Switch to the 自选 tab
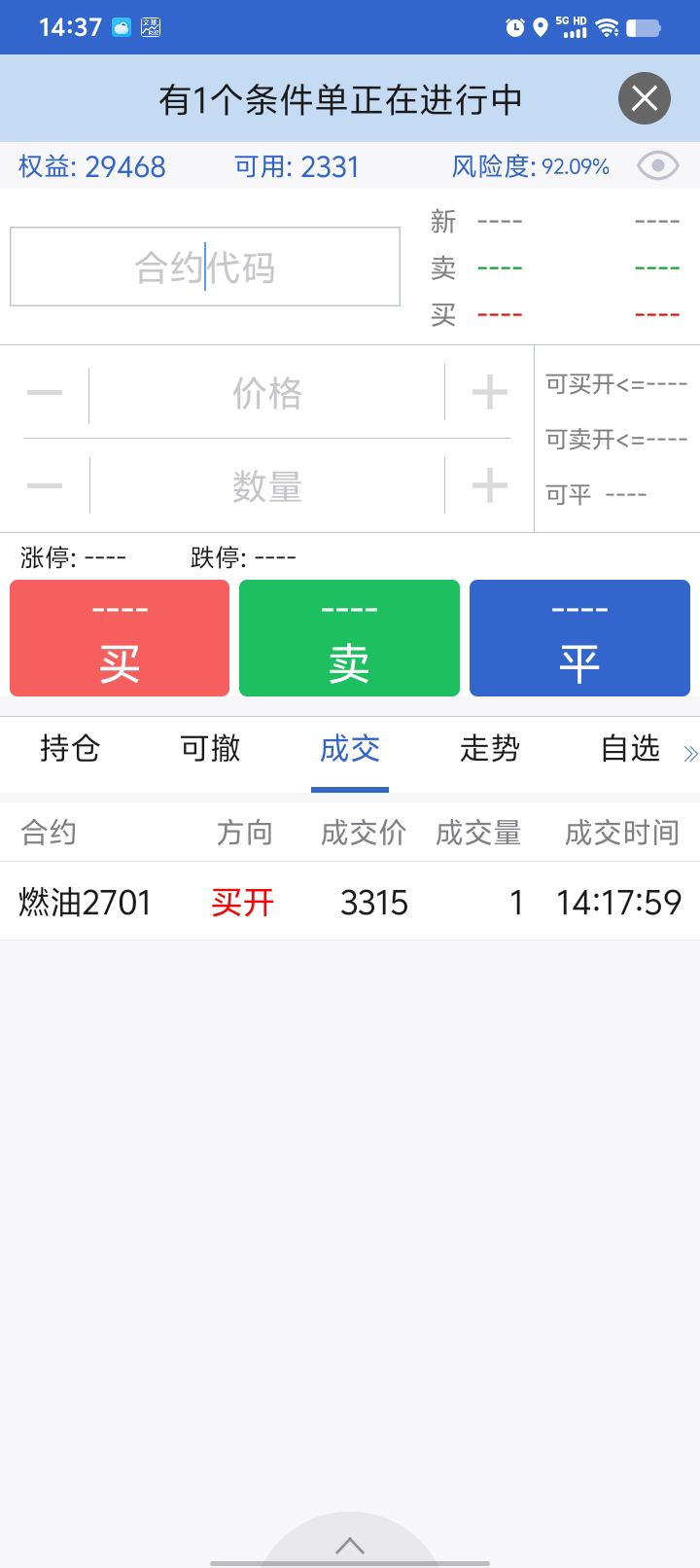This screenshot has height=1568, width=700. click(x=630, y=749)
